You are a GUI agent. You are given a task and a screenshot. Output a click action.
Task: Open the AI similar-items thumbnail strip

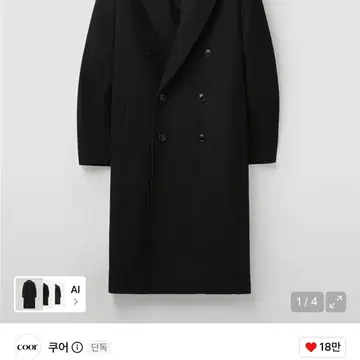[x=50, y=294]
